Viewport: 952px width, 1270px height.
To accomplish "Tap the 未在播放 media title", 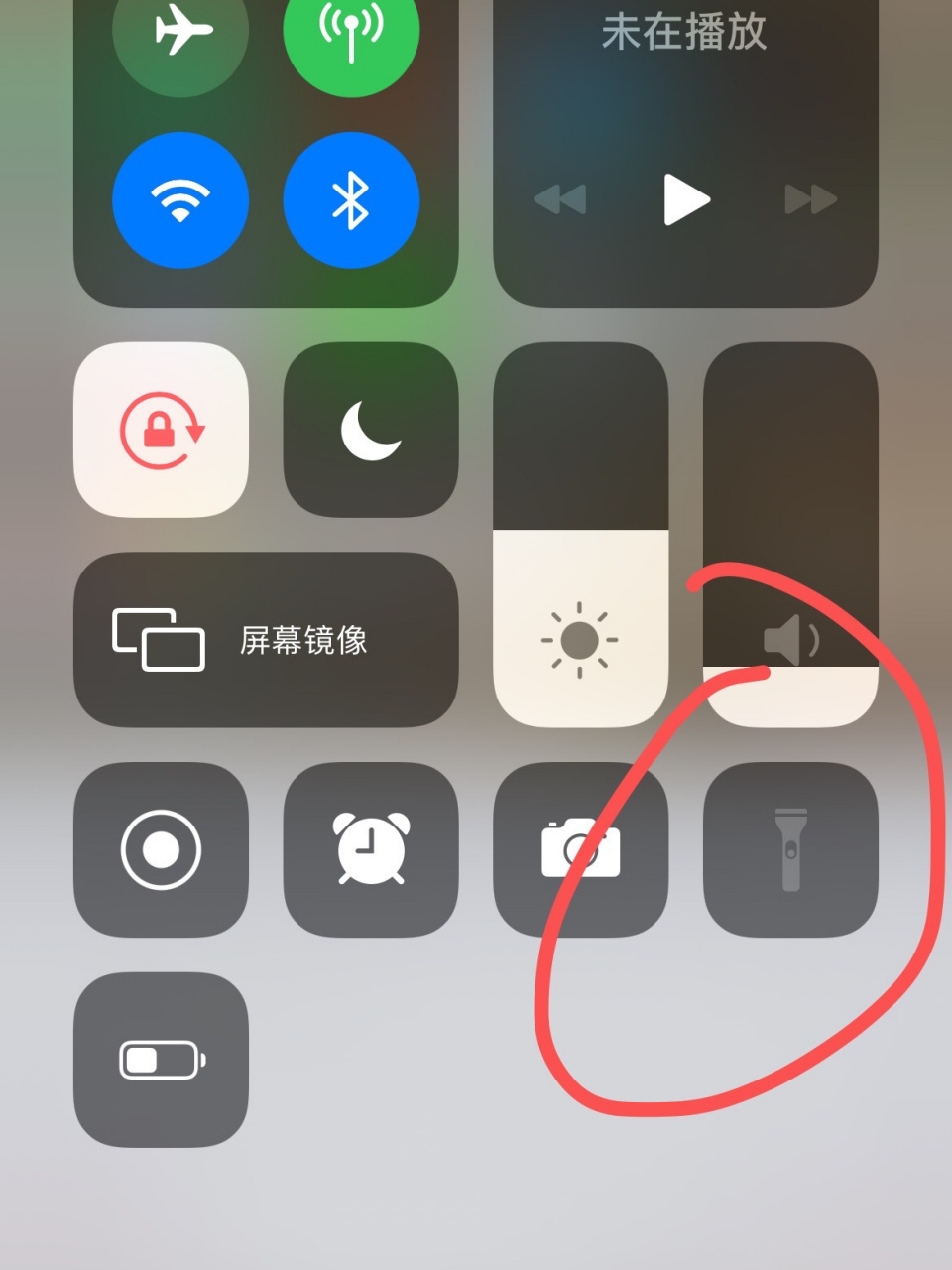I will point(684,33).
